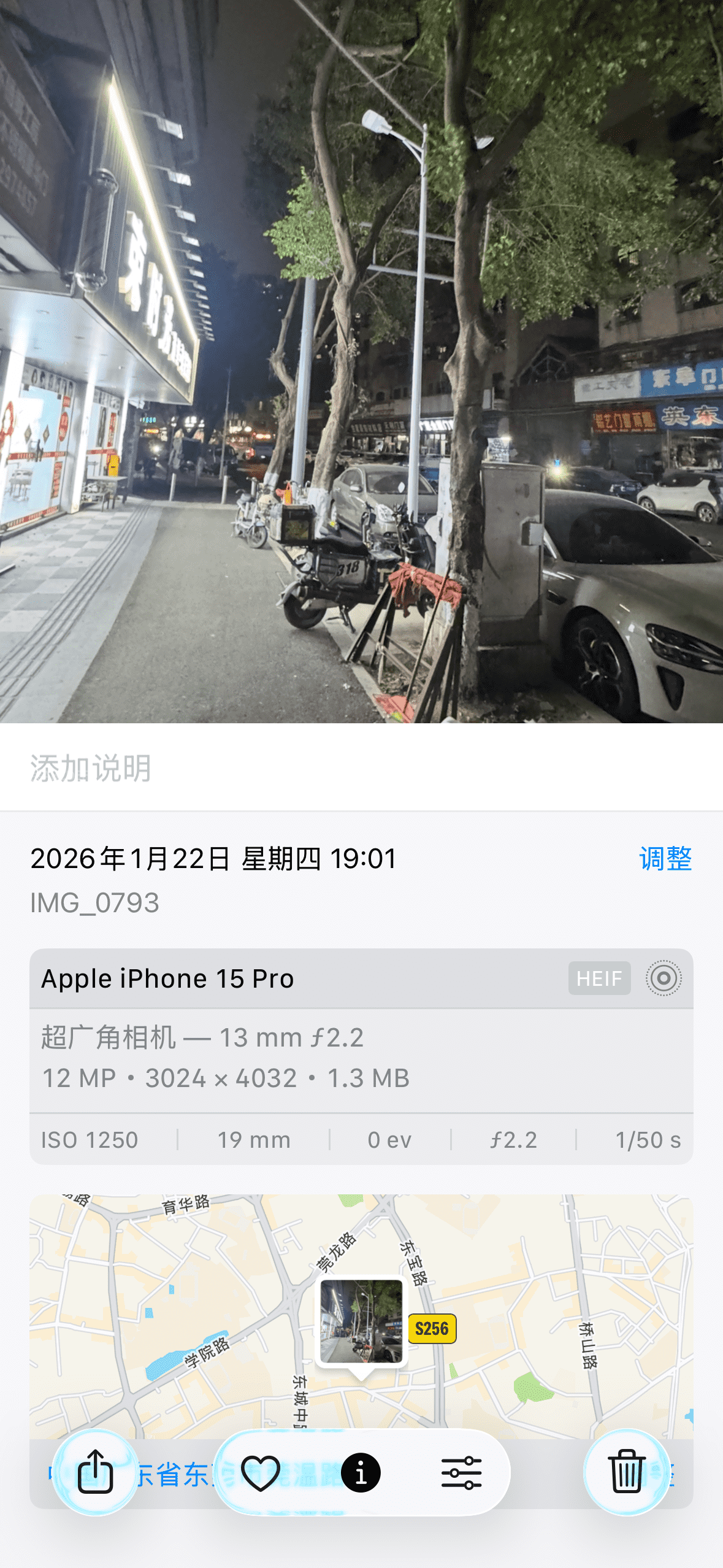The height and width of the screenshot is (1568, 723).
Task: Open the photo location thumbnail on the map
Action: [361, 1321]
